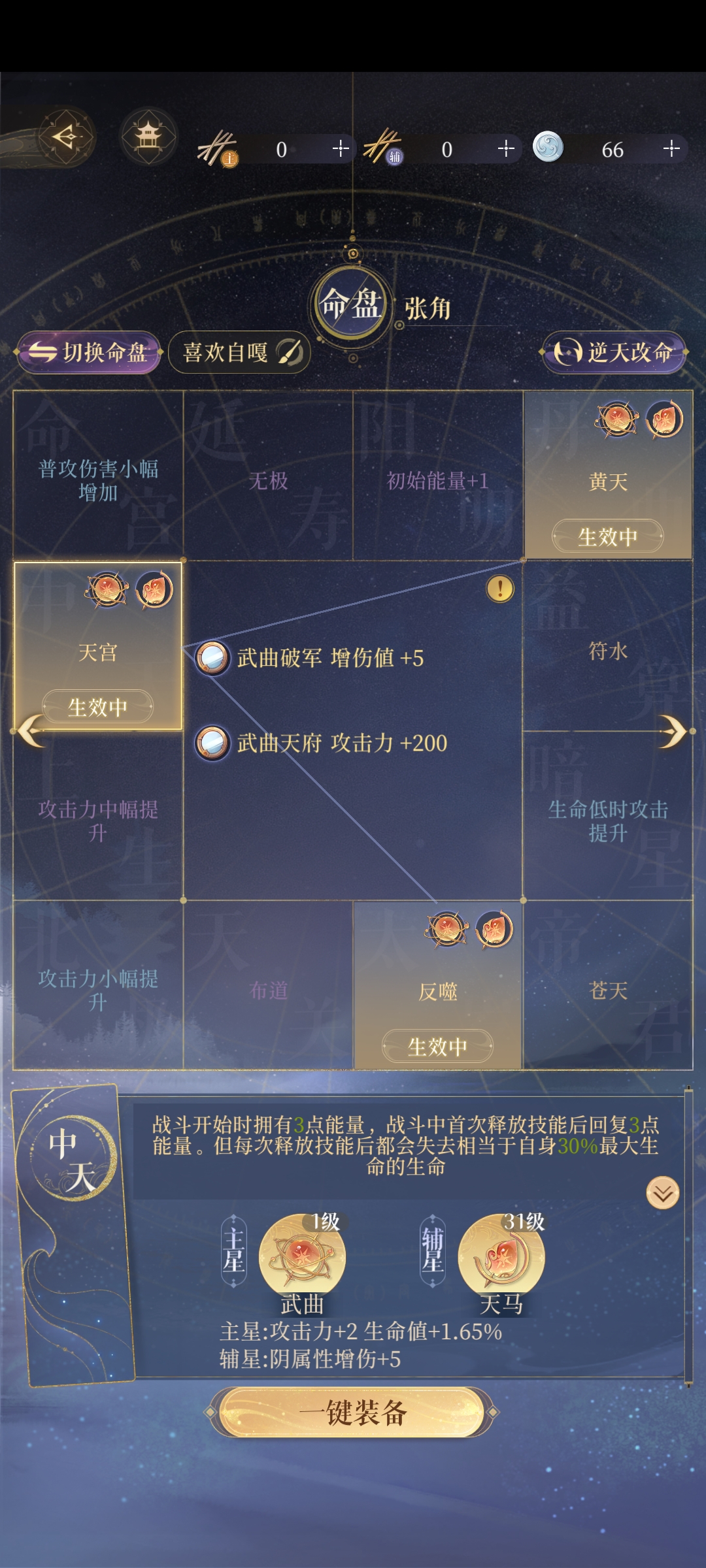Tap 切换命盘 button
The image size is (706, 1568).
pos(89,353)
